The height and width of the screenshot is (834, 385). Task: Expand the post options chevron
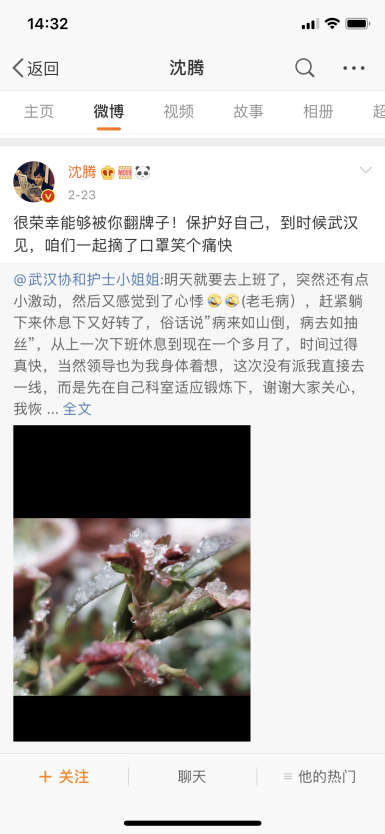(x=365, y=170)
